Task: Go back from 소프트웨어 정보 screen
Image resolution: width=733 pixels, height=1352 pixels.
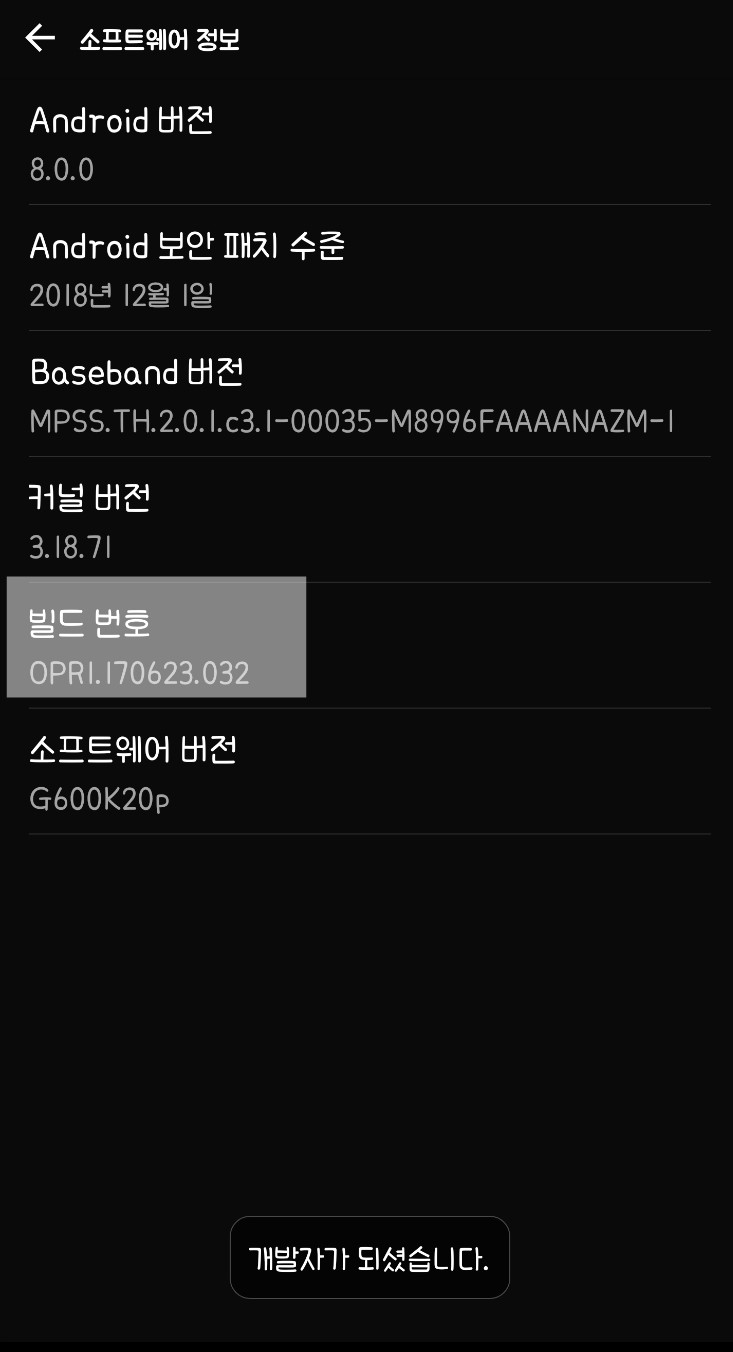Action: [40, 39]
